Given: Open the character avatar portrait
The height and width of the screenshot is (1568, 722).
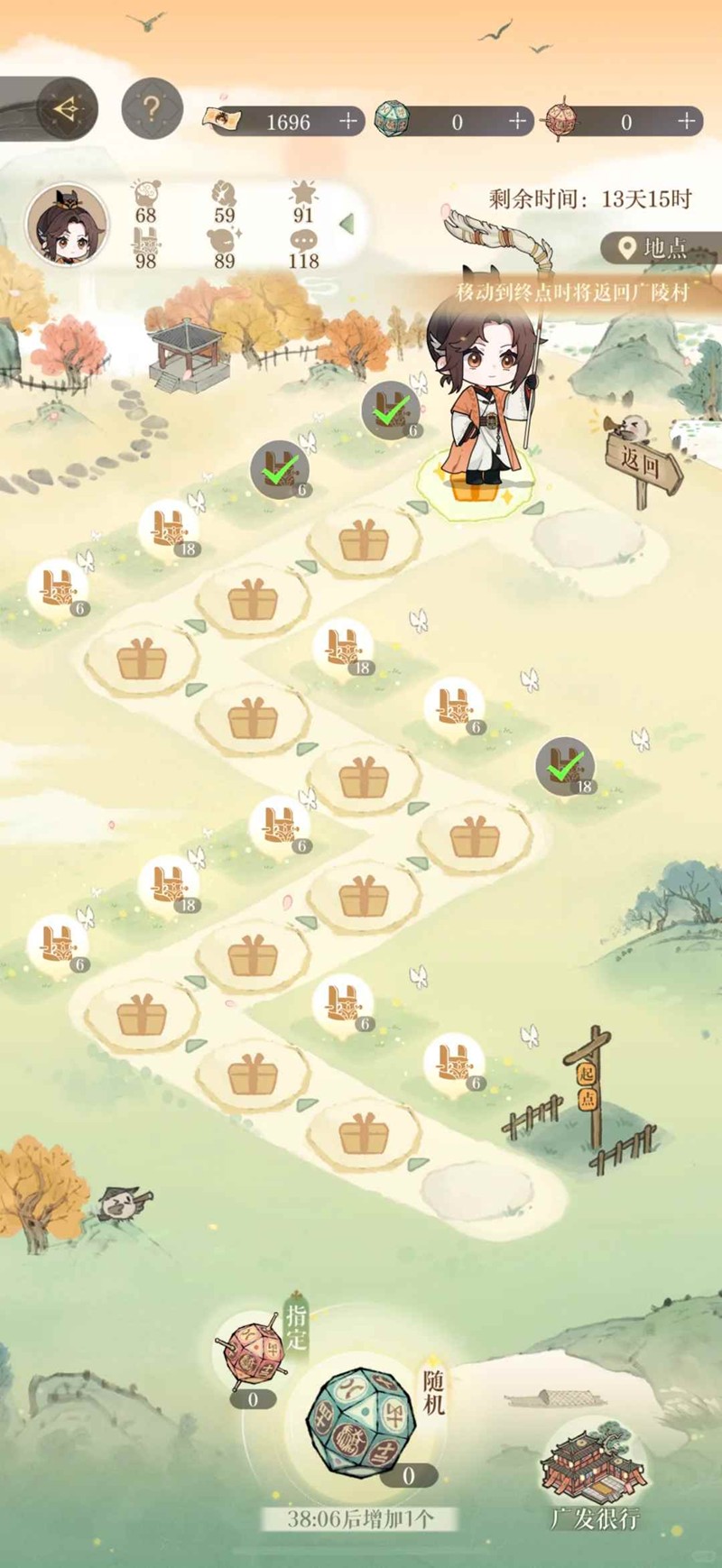Looking at the screenshot, I should coord(68,226).
